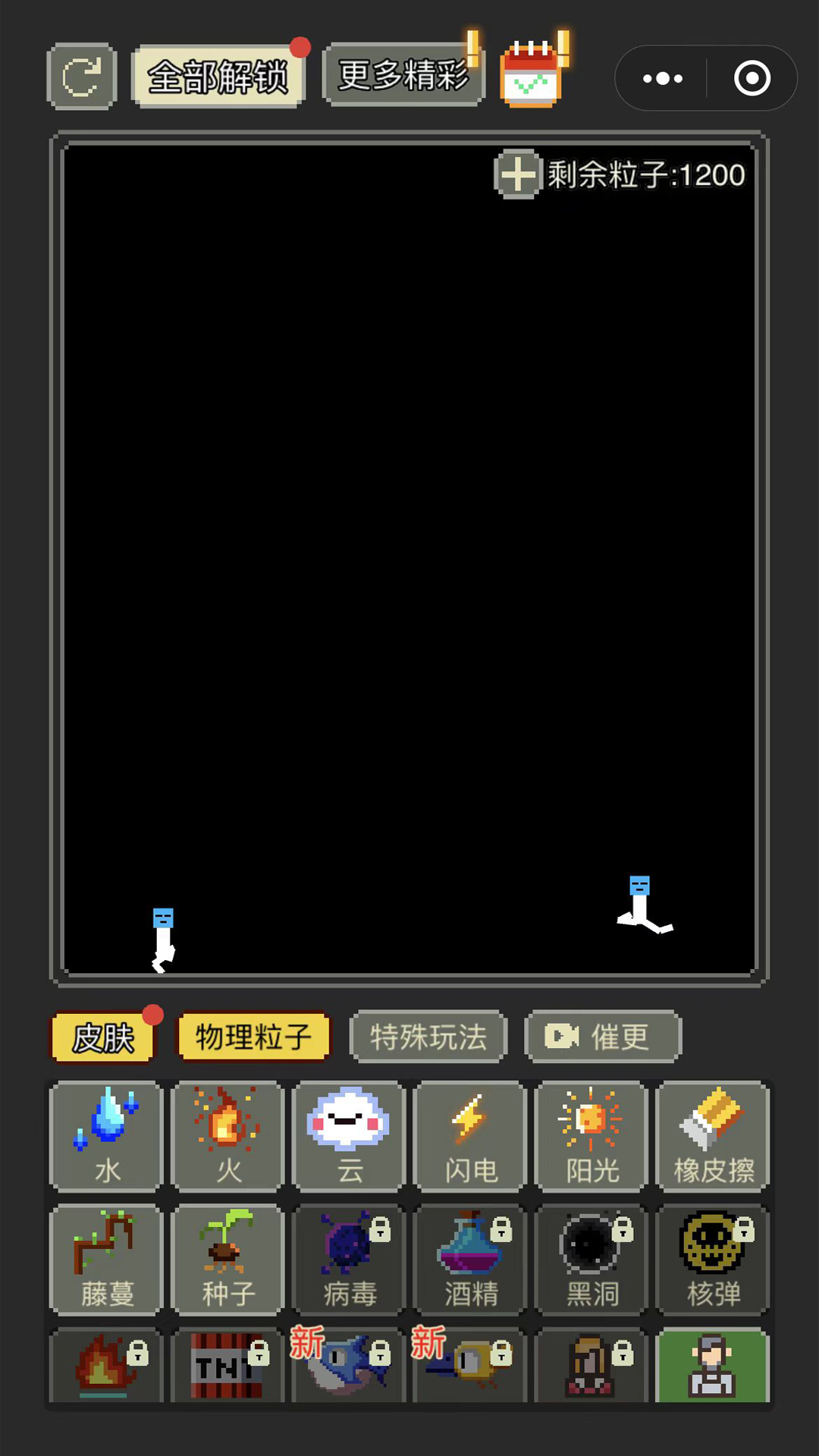Tap the 催更 video button

603,1037
